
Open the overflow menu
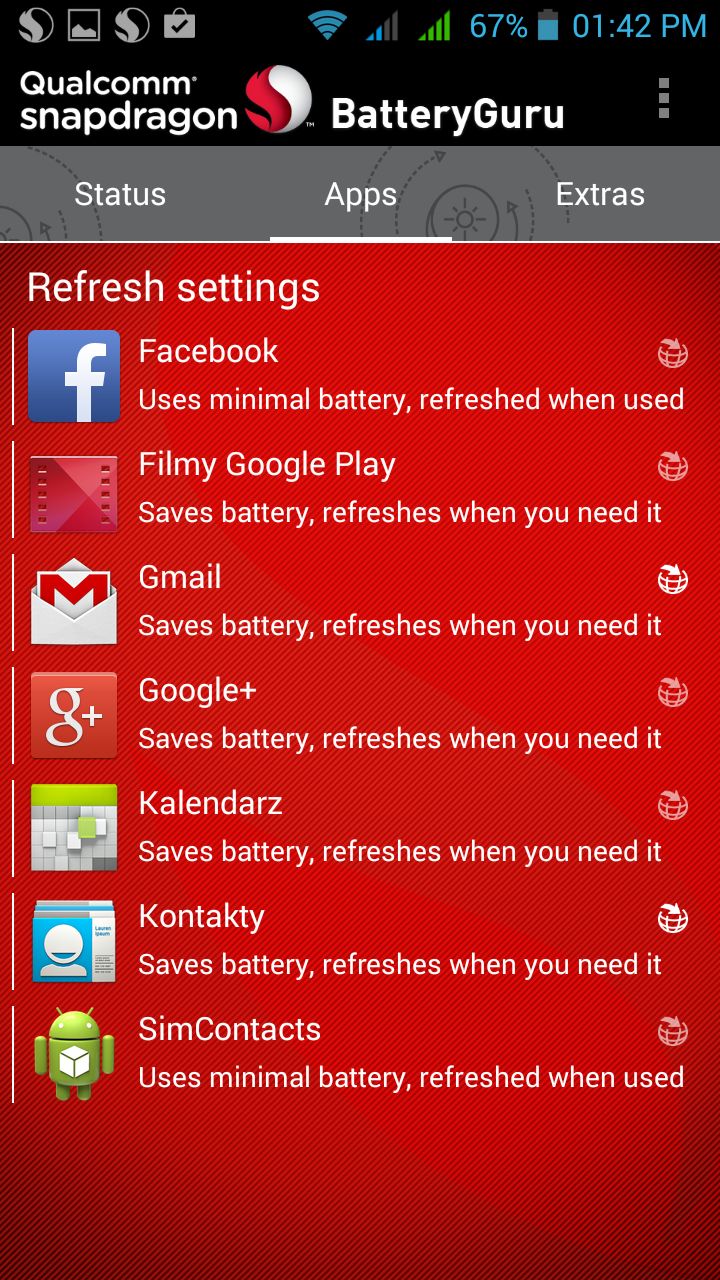(663, 98)
